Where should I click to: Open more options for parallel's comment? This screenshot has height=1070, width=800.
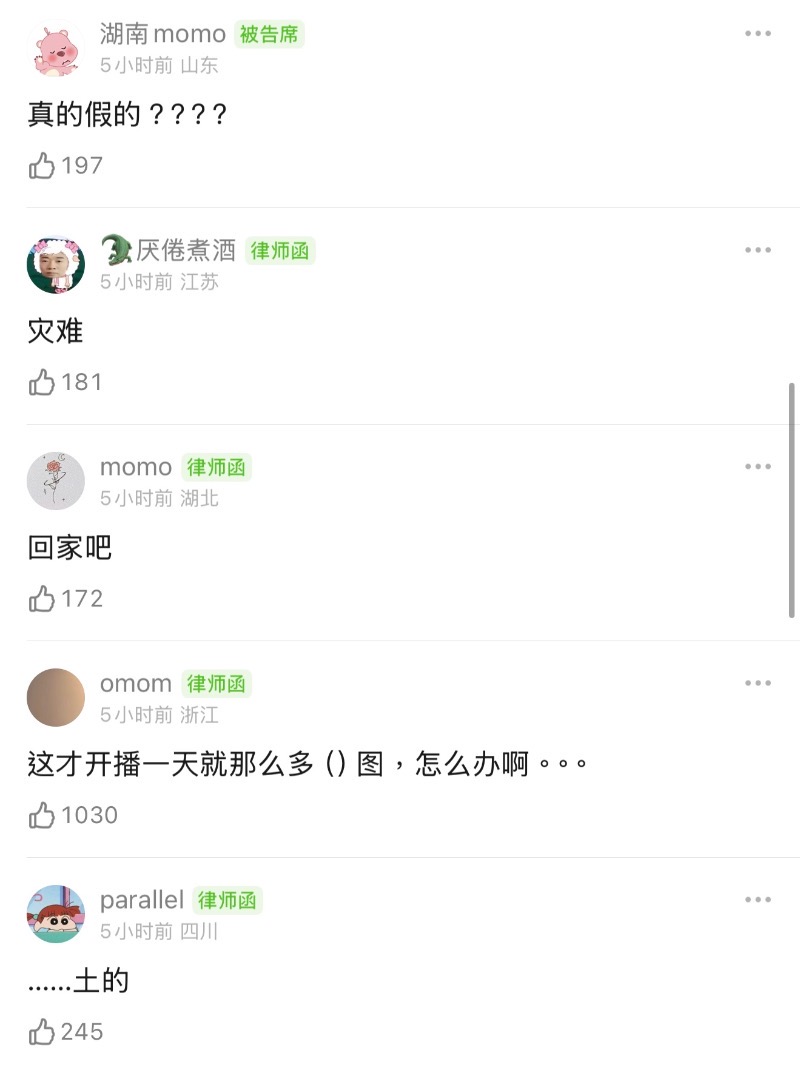point(757,900)
